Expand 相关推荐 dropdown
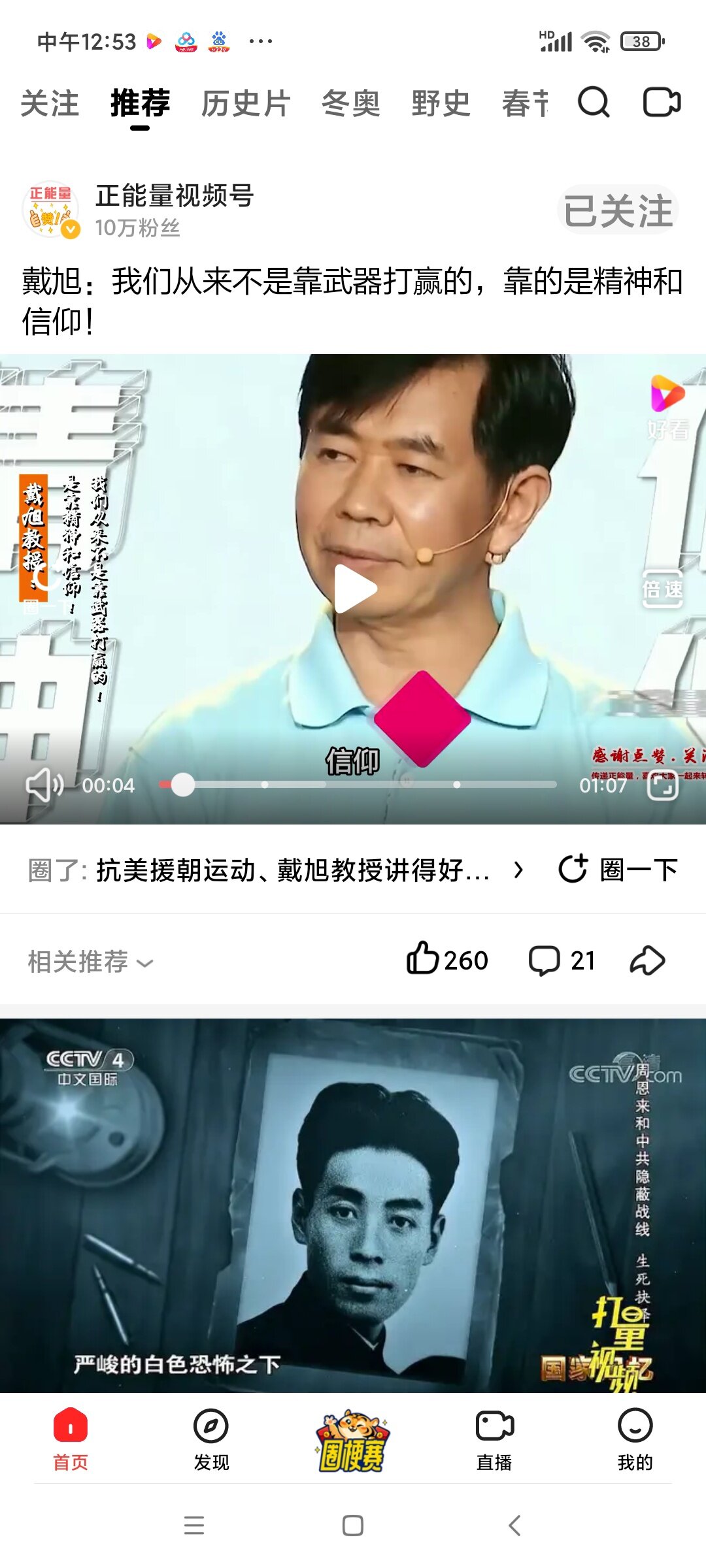Screen dimensions: 706x1568 pyautogui.click(x=90, y=962)
